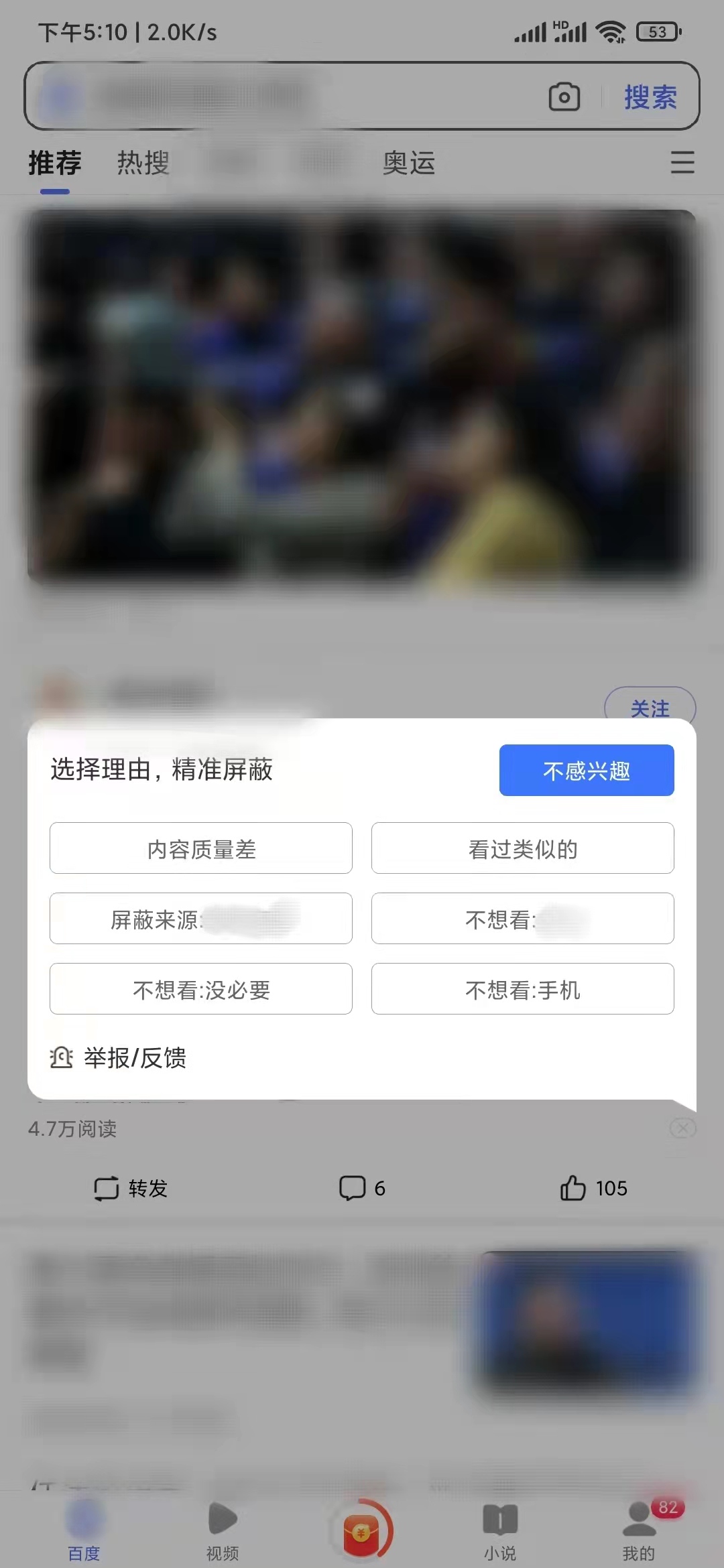Dismiss the post with the X icon
The width and height of the screenshot is (724, 1568).
(683, 1128)
